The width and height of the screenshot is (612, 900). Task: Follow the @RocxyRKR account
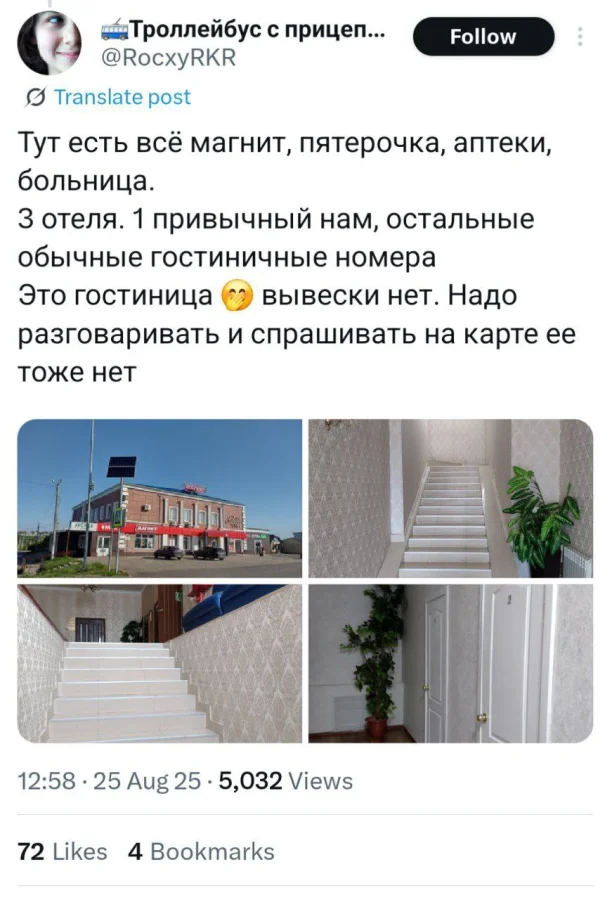point(483,37)
